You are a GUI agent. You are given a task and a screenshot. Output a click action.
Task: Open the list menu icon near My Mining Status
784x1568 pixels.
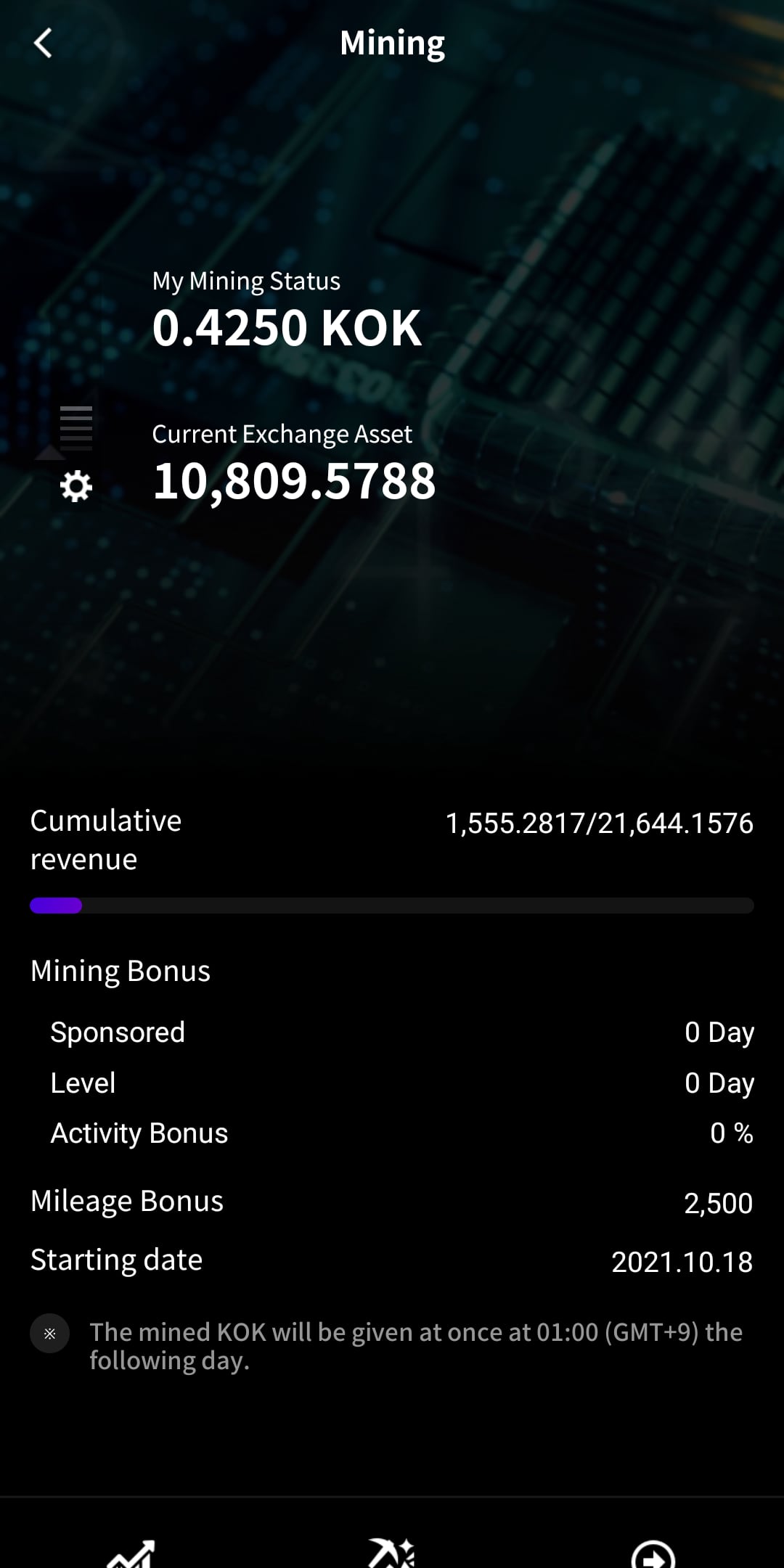[75, 428]
